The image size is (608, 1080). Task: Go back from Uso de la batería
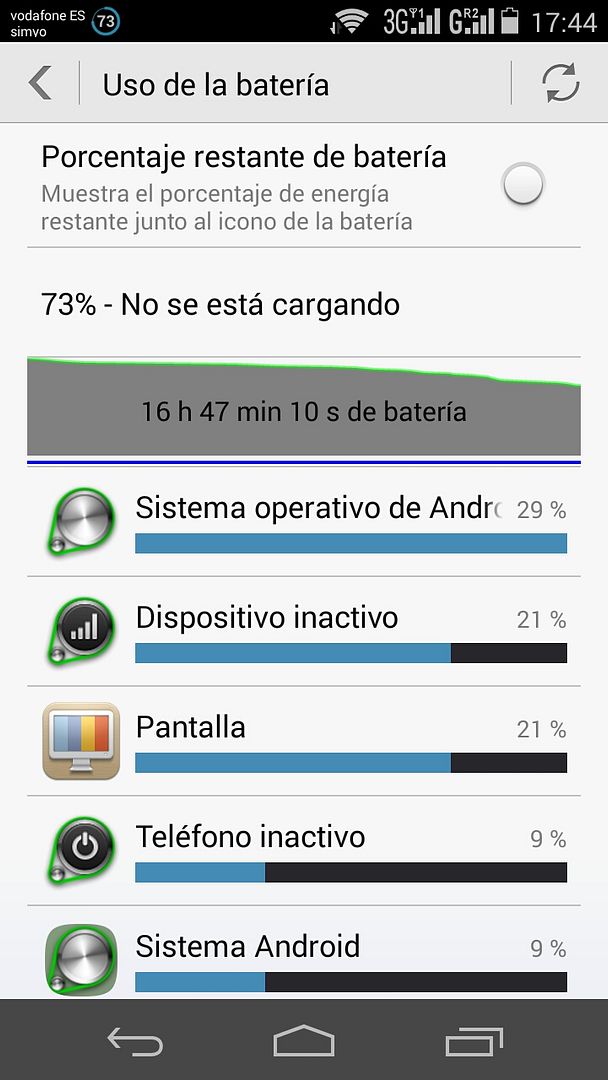coord(40,83)
